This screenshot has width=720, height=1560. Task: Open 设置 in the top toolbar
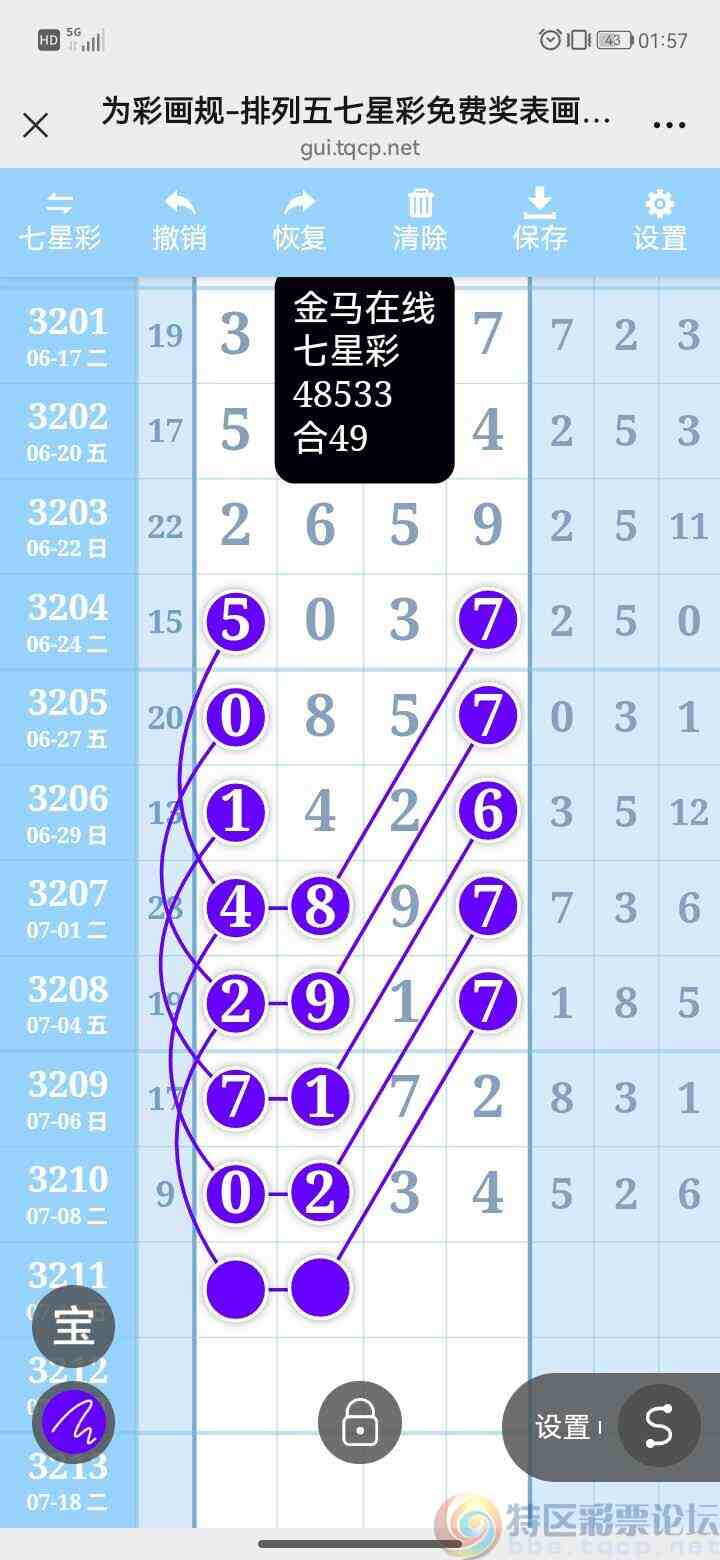pyautogui.click(x=660, y=221)
